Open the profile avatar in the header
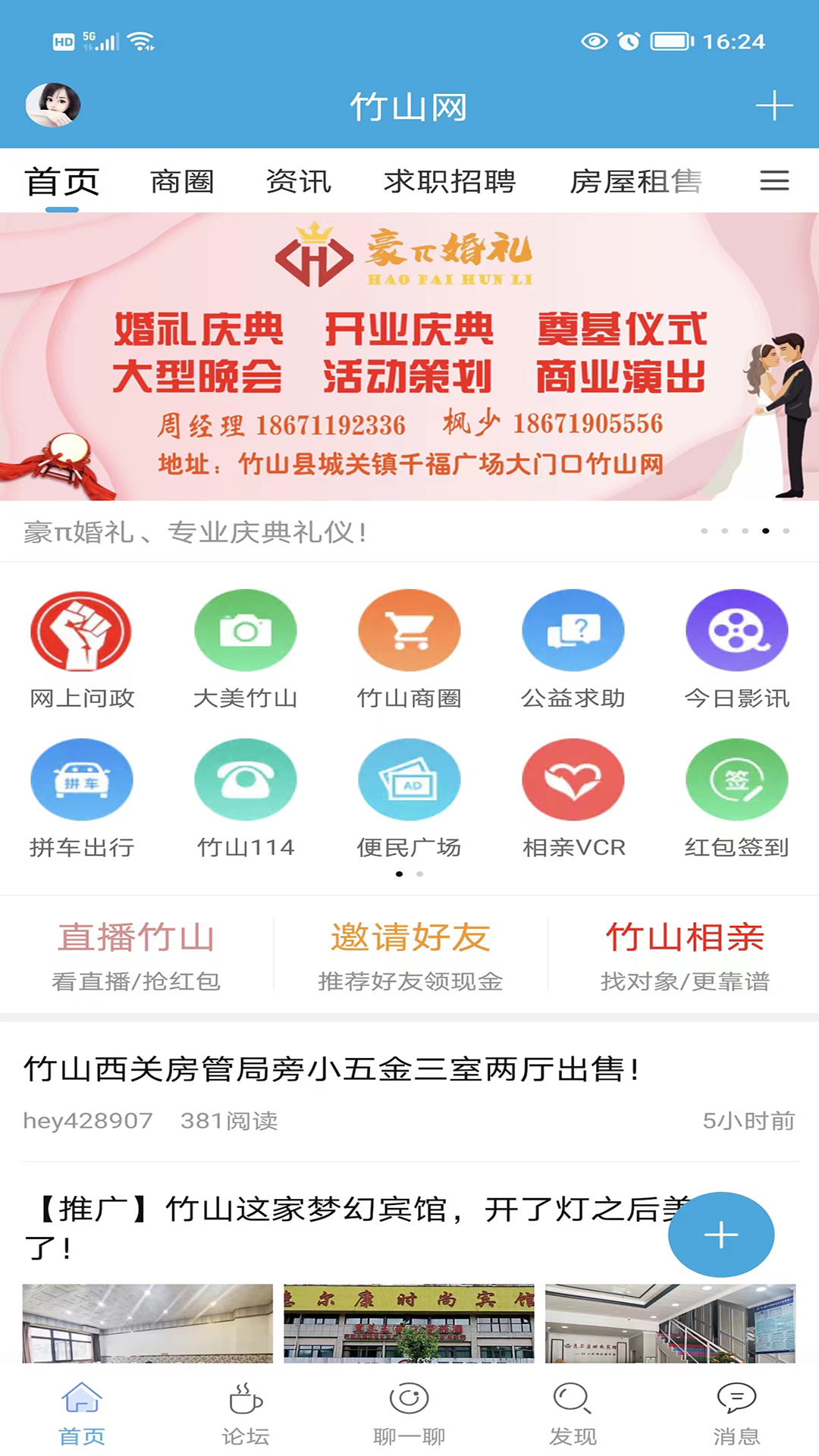The image size is (819, 1456). pyautogui.click(x=53, y=105)
